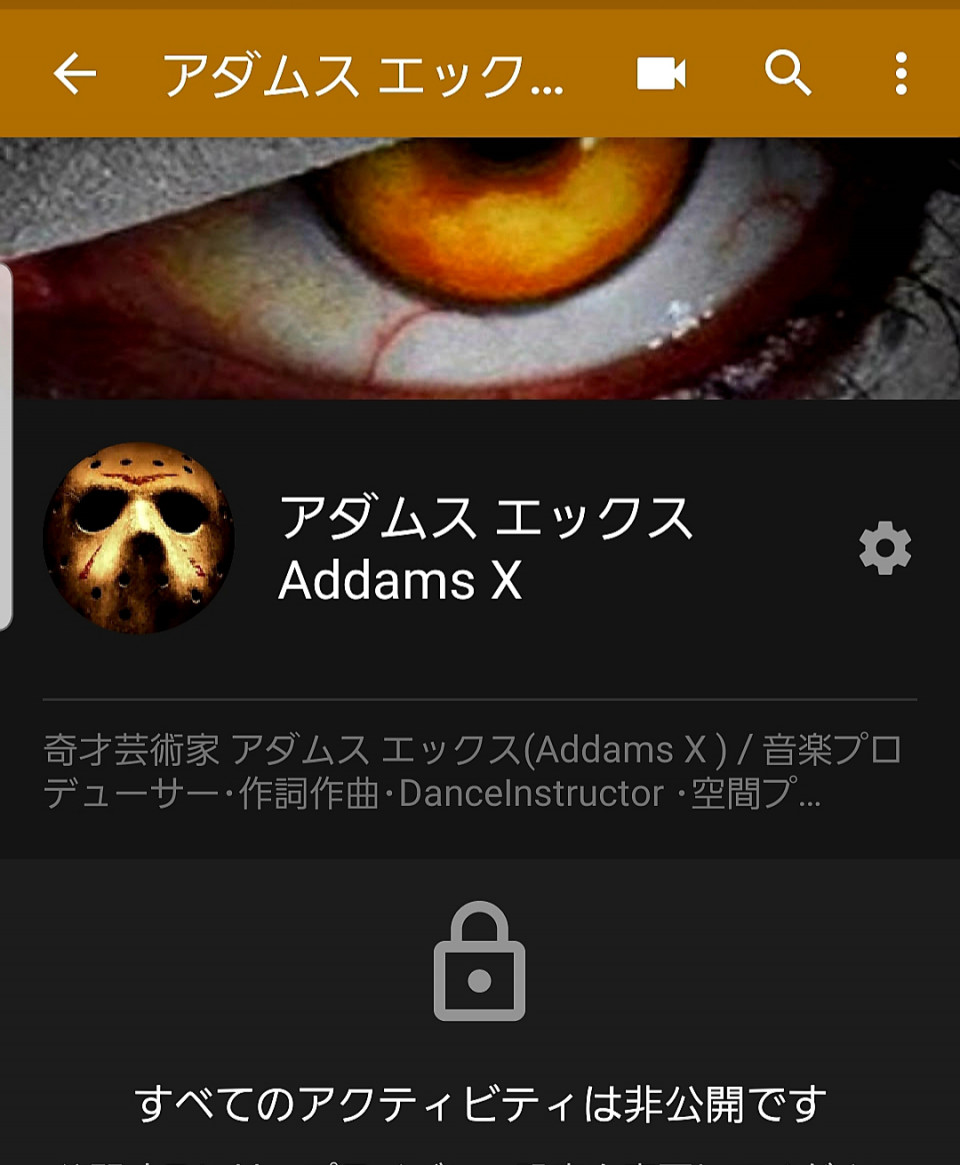Go back using the arrow icon
The image size is (960, 1165).
pyautogui.click(x=75, y=74)
